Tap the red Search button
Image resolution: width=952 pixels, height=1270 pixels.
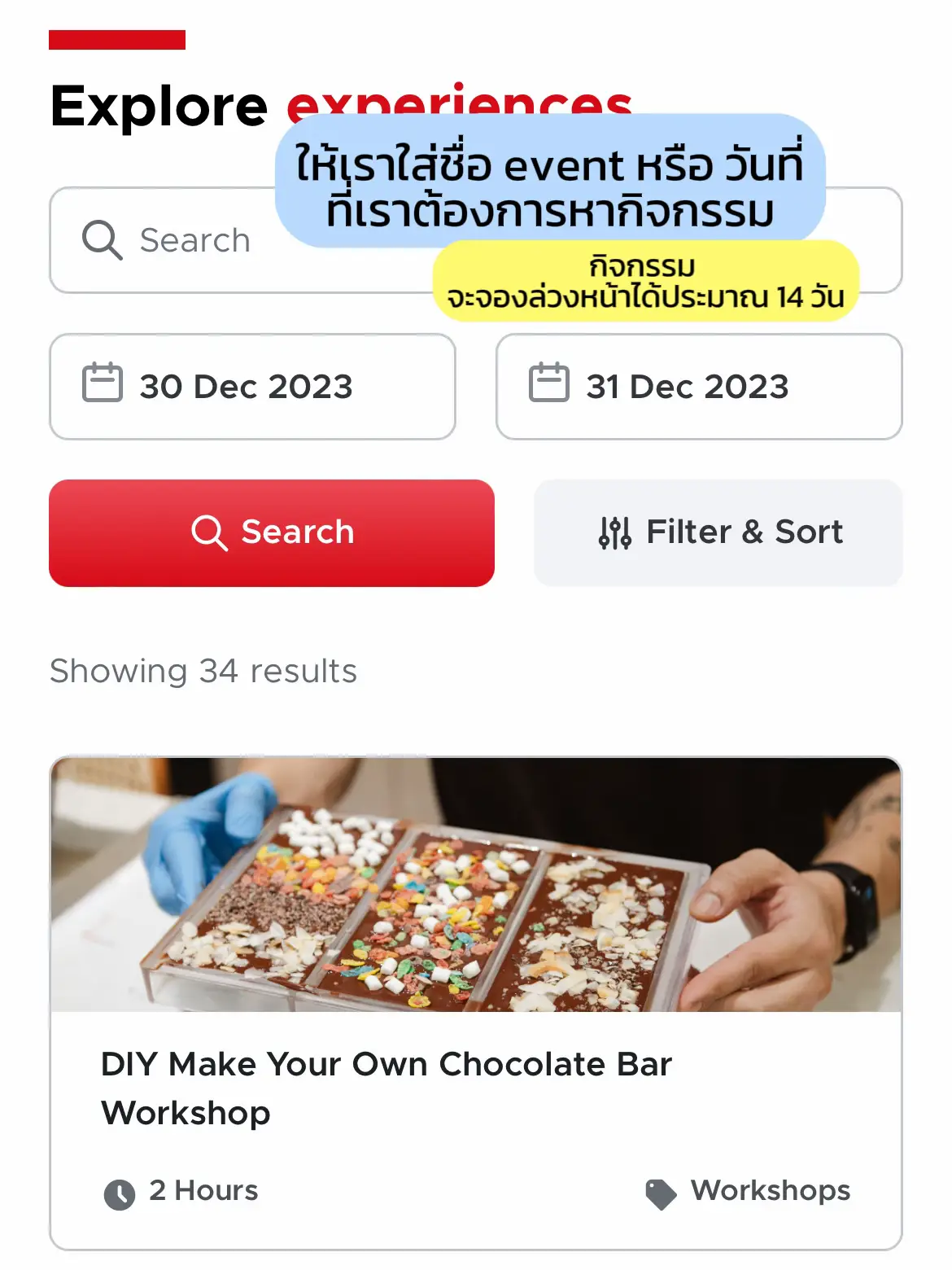click(272, 532)
